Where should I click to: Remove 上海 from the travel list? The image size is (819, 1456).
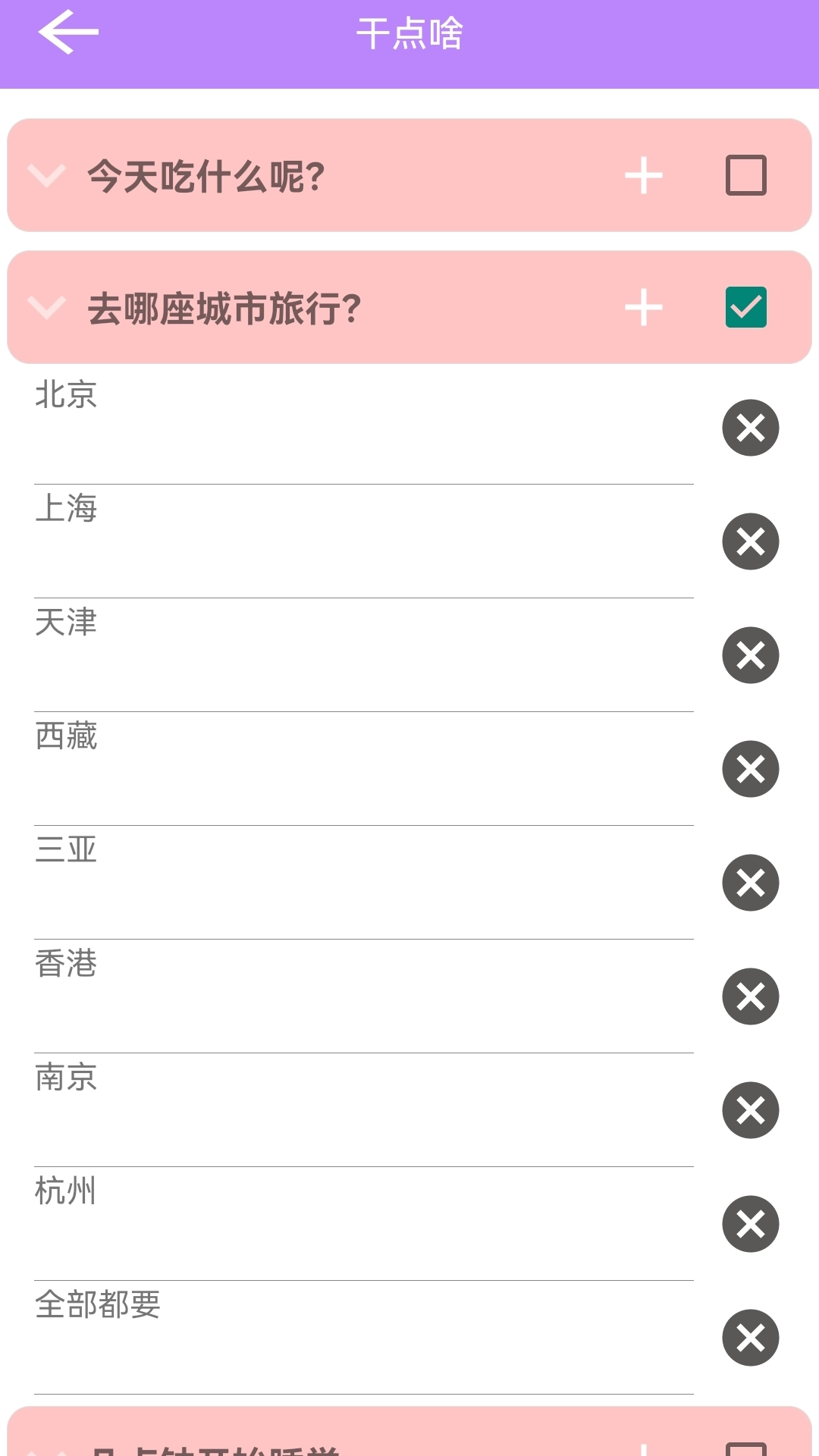pos(751,541)
